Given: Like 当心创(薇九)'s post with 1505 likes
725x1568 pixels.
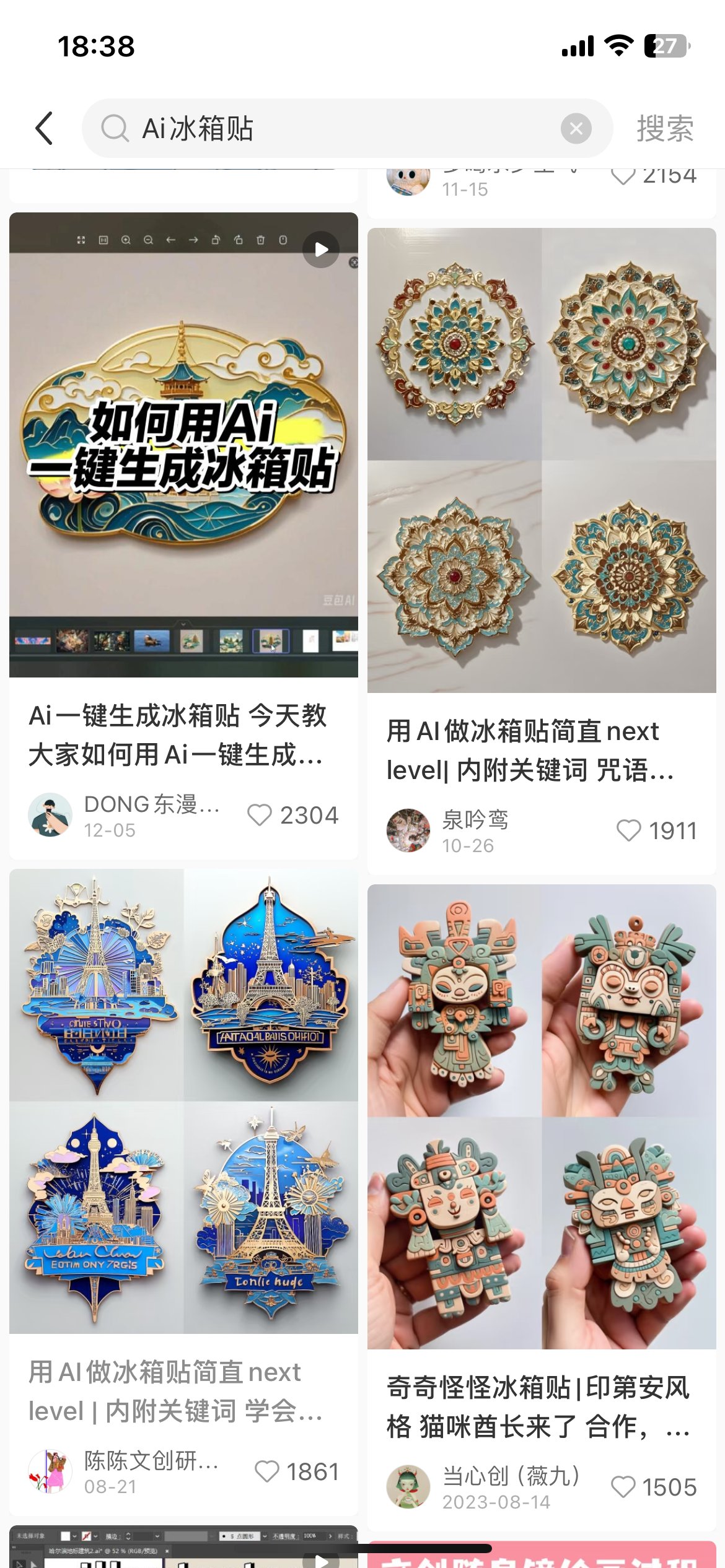Looking at the screenshot, I should click(623, 1487).
